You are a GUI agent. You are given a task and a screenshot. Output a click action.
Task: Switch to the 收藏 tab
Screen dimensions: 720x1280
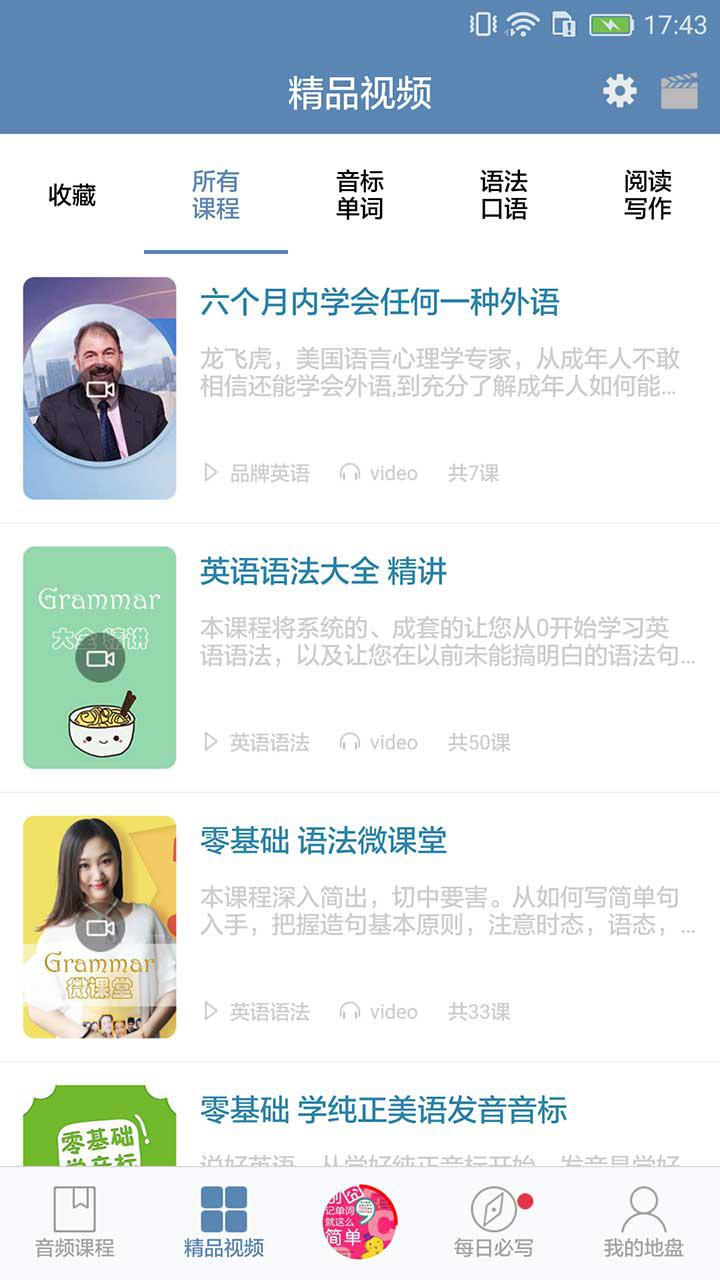pos(72,195)
